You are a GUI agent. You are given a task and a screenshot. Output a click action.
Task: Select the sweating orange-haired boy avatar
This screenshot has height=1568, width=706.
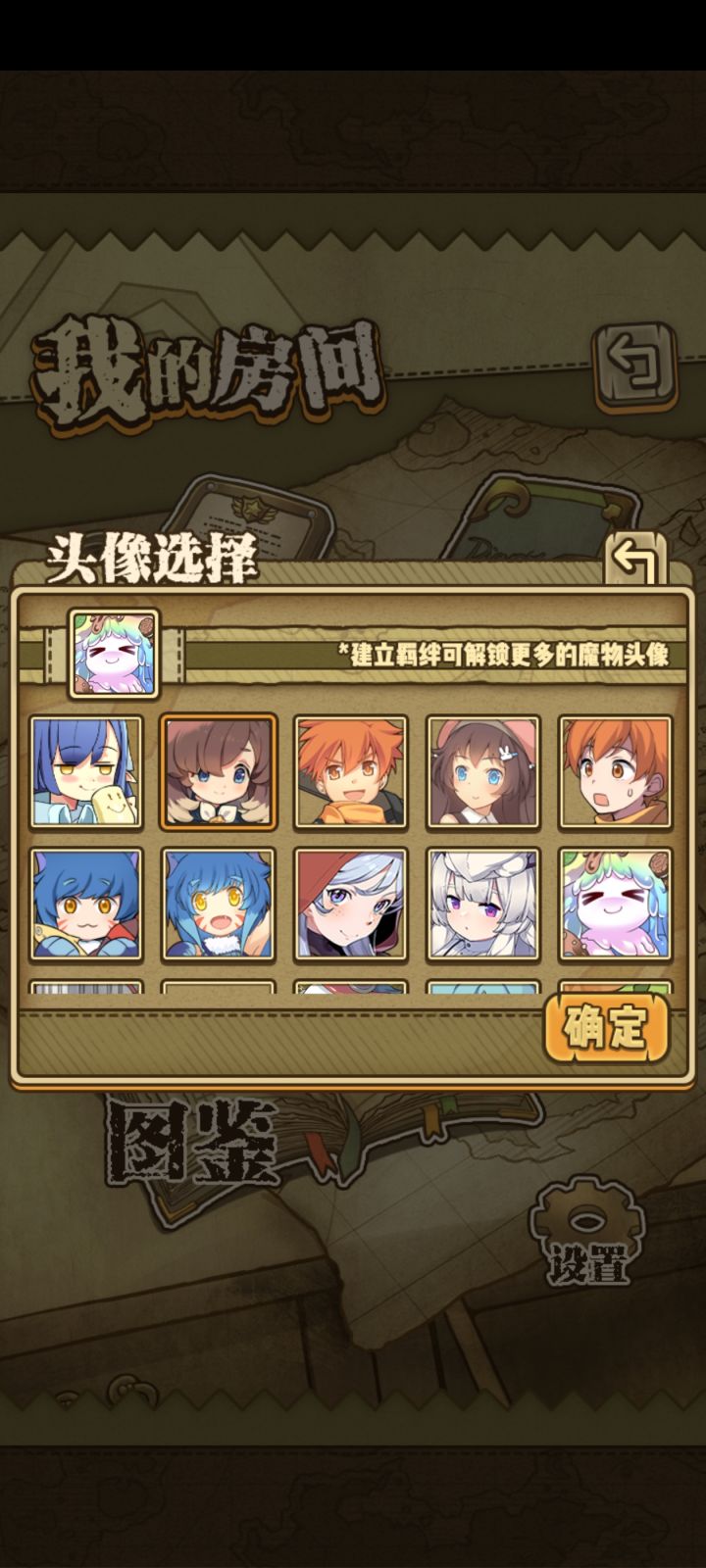(x=615, y=773)
